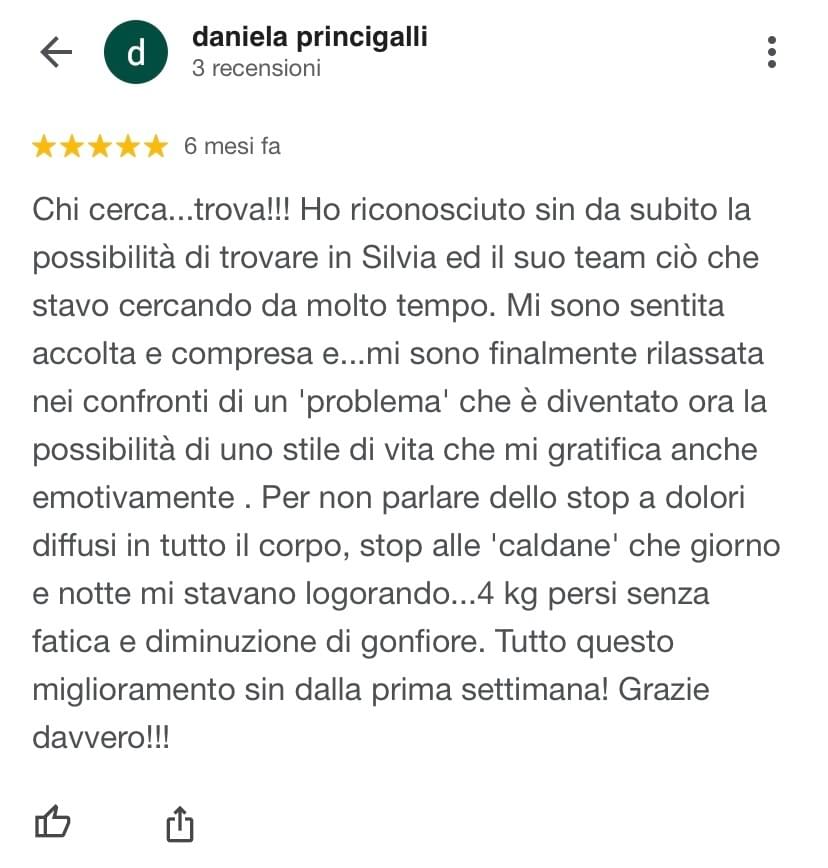The image size is (828, 868).
Task: Open the three-dot overflow menu
Action: pos(771,52)
